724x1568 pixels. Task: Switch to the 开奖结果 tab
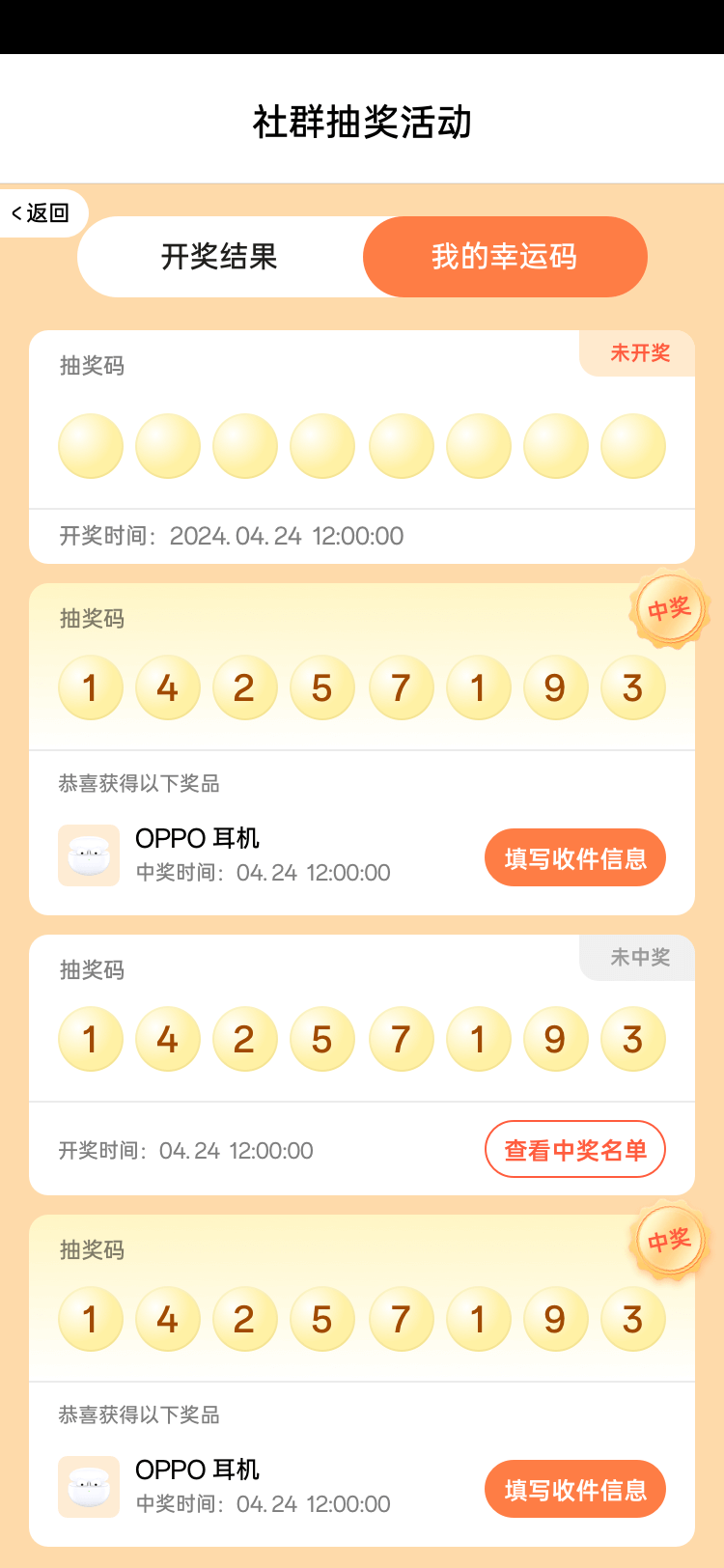click(220, 257)
